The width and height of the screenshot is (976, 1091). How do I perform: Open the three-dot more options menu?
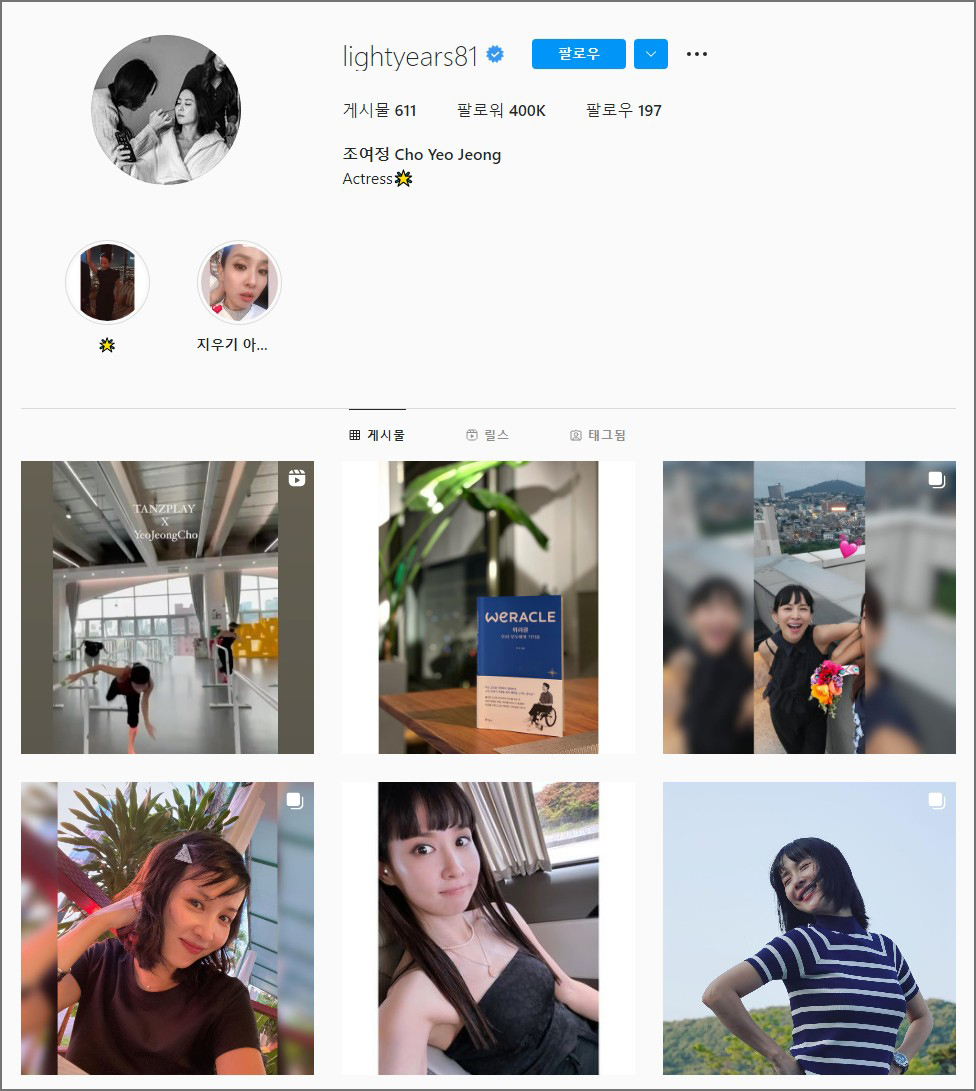click(697, 54)
